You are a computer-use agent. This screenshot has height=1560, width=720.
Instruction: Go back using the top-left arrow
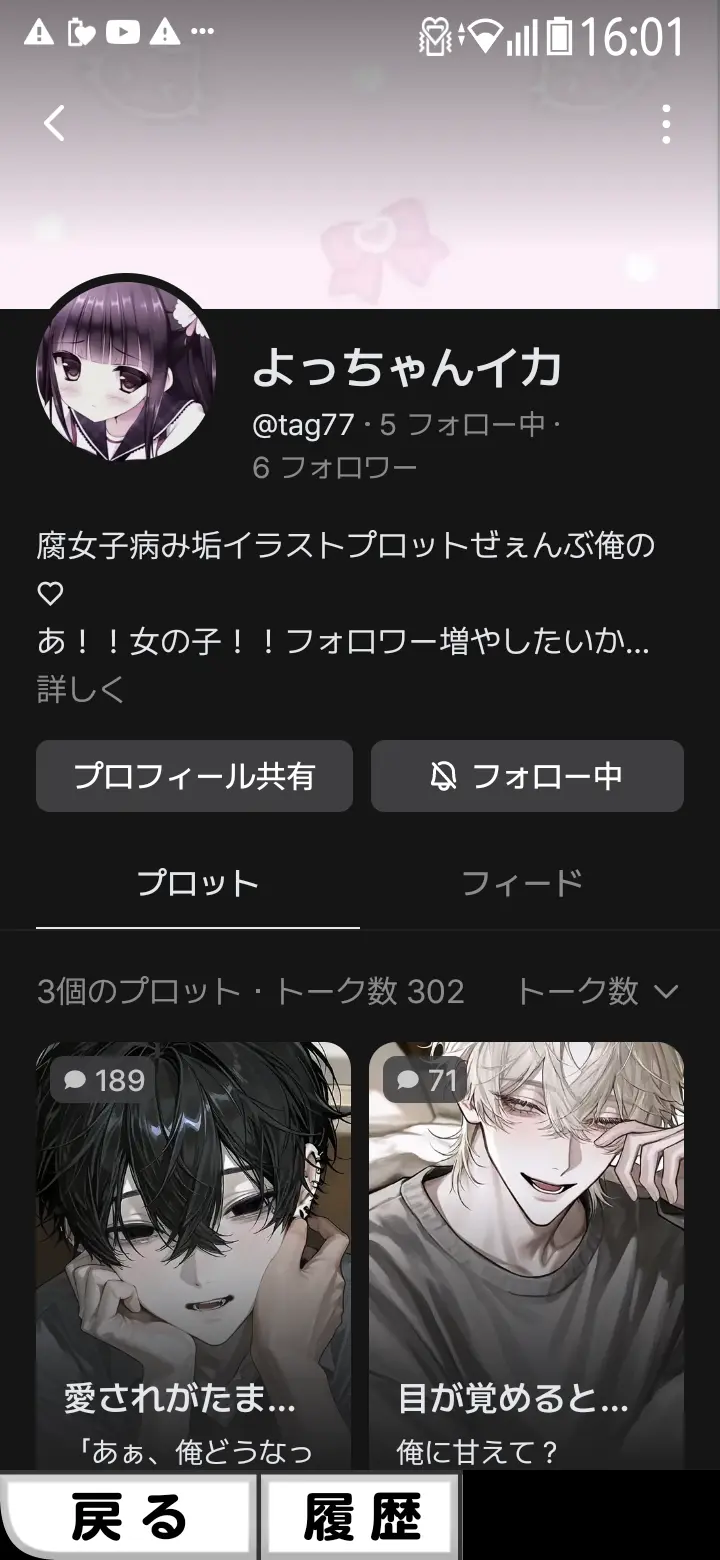[54, 124]
